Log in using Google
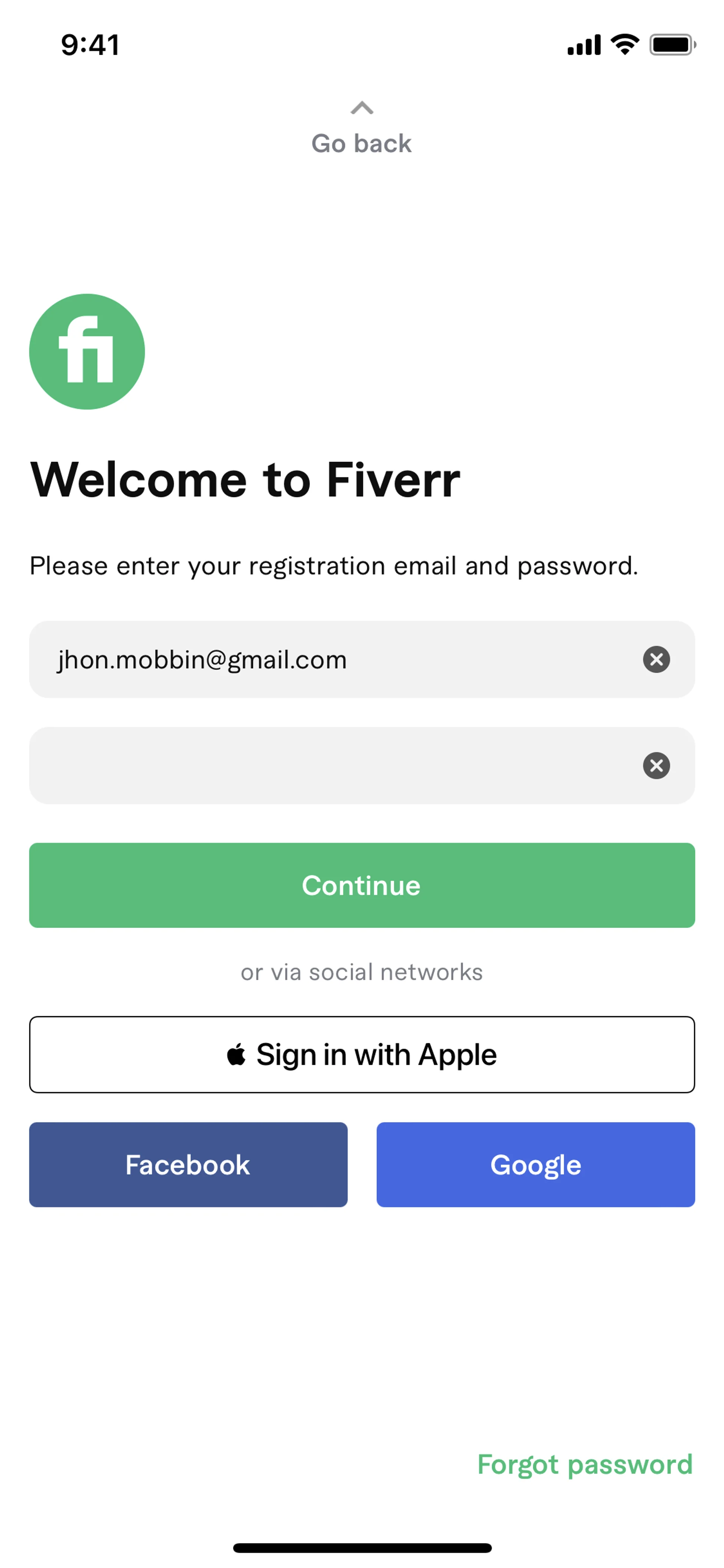The width and height of the screenshot is (724, 1568). coord(535,1164)
